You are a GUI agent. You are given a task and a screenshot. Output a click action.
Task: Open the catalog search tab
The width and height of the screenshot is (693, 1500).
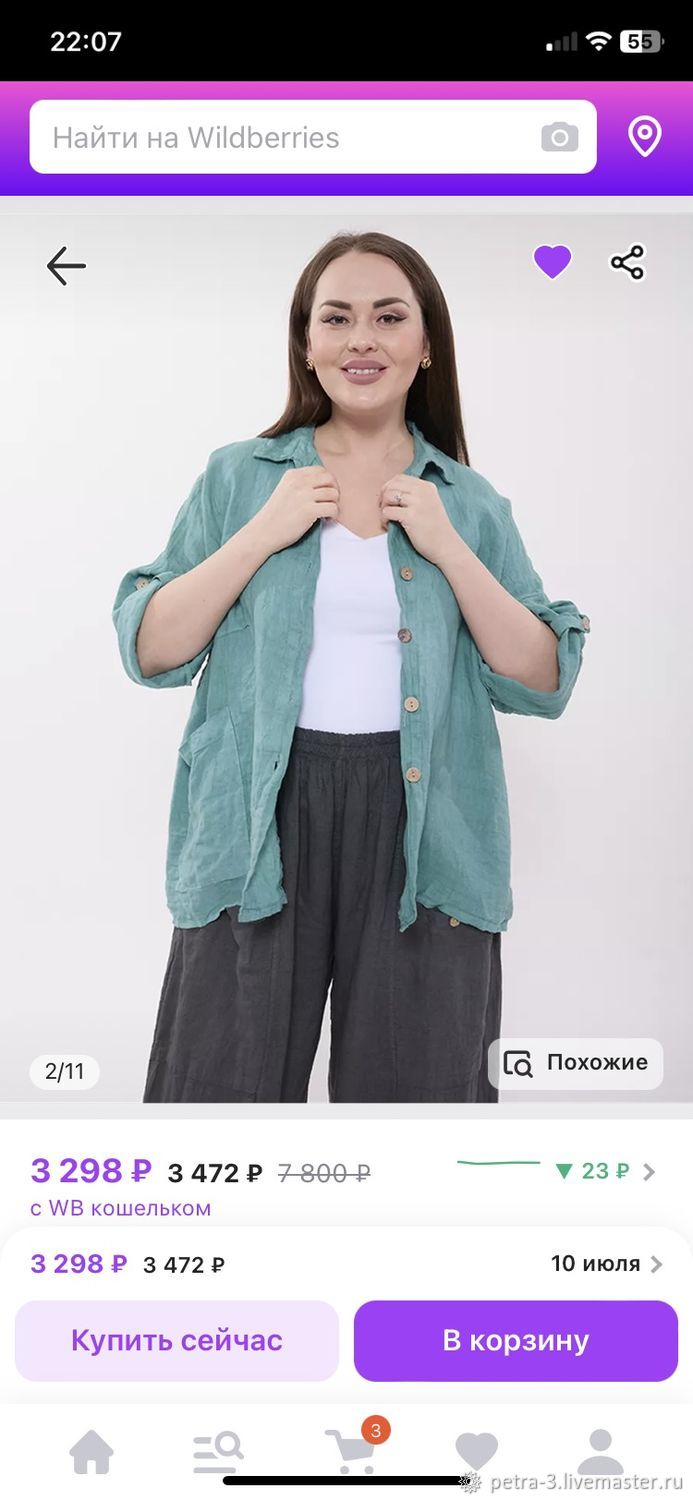pyautogui.click(x=217, y=1451)
